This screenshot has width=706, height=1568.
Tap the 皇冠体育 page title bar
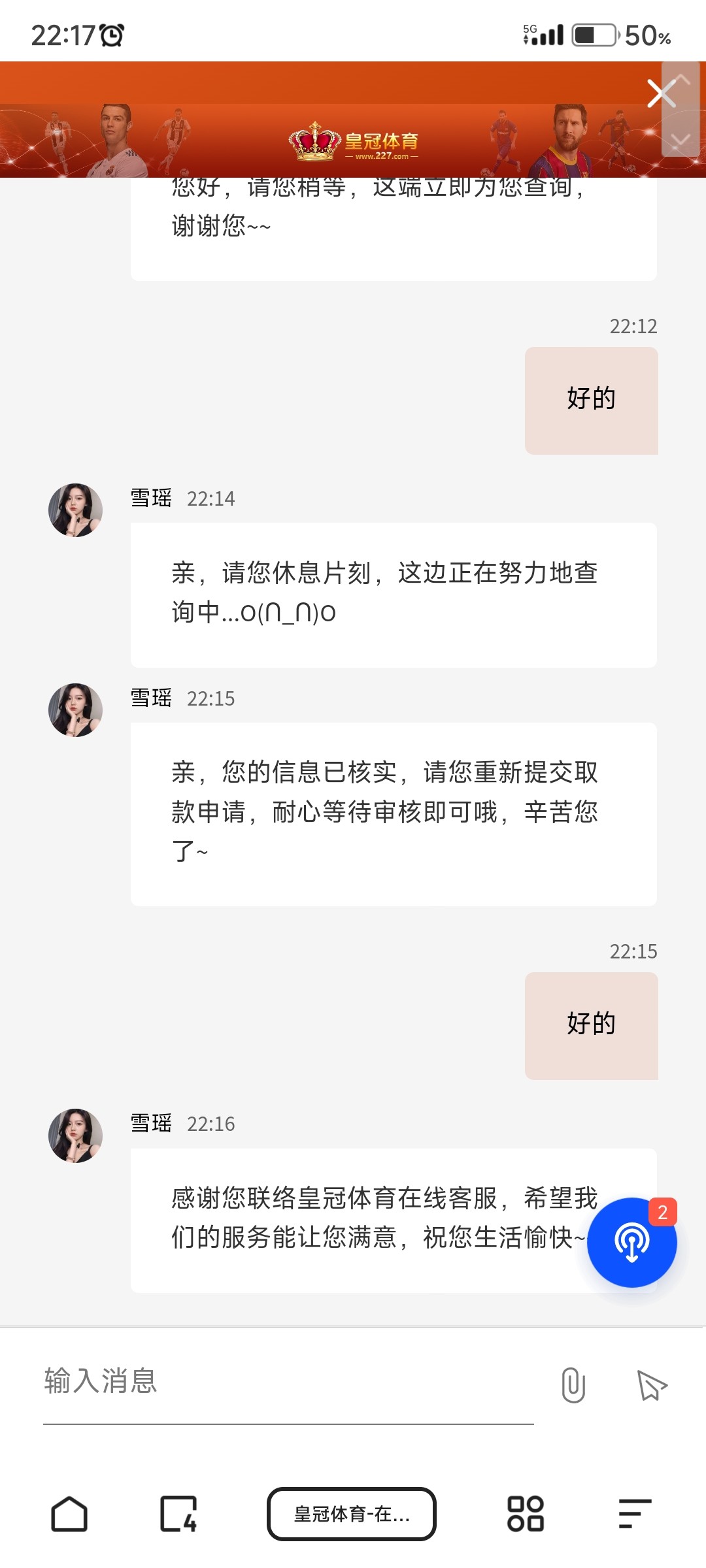(x=352, y=1514)
